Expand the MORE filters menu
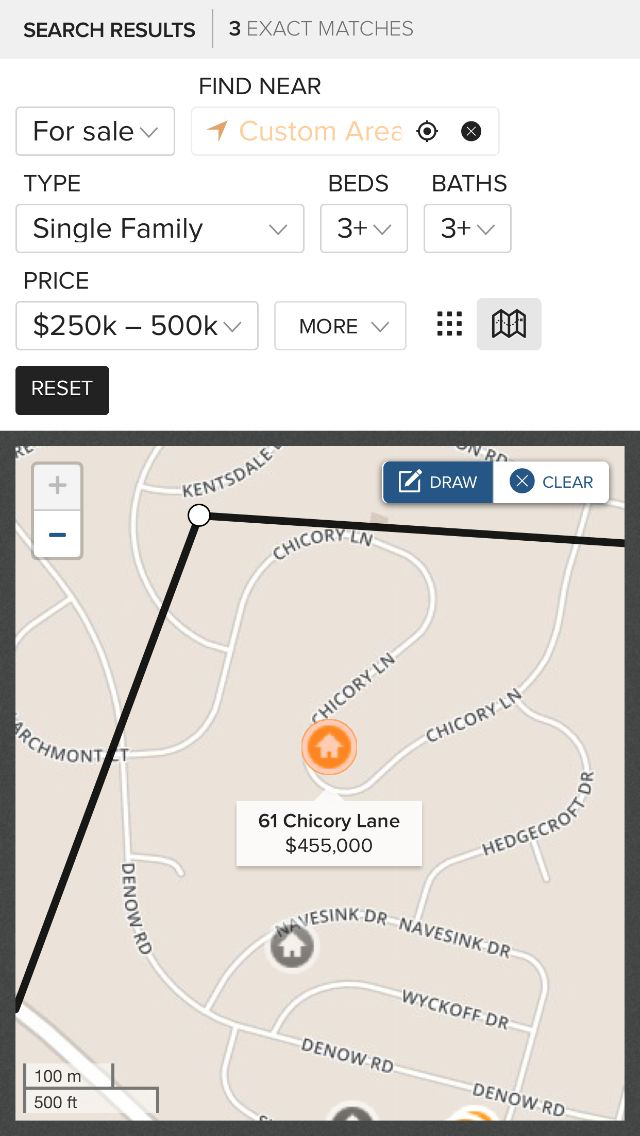 coord(340,326)
